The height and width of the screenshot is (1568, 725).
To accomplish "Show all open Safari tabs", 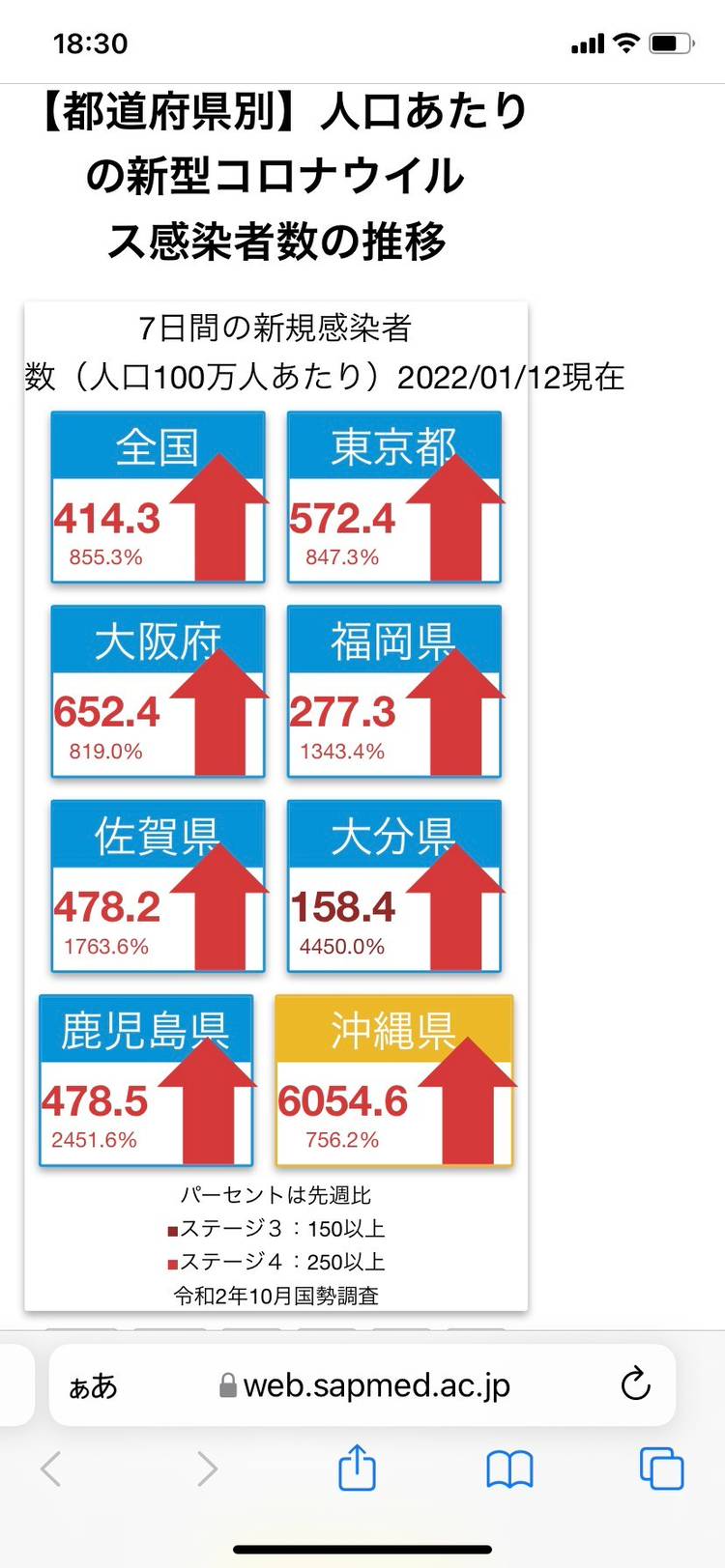I will pos(662,1469).
